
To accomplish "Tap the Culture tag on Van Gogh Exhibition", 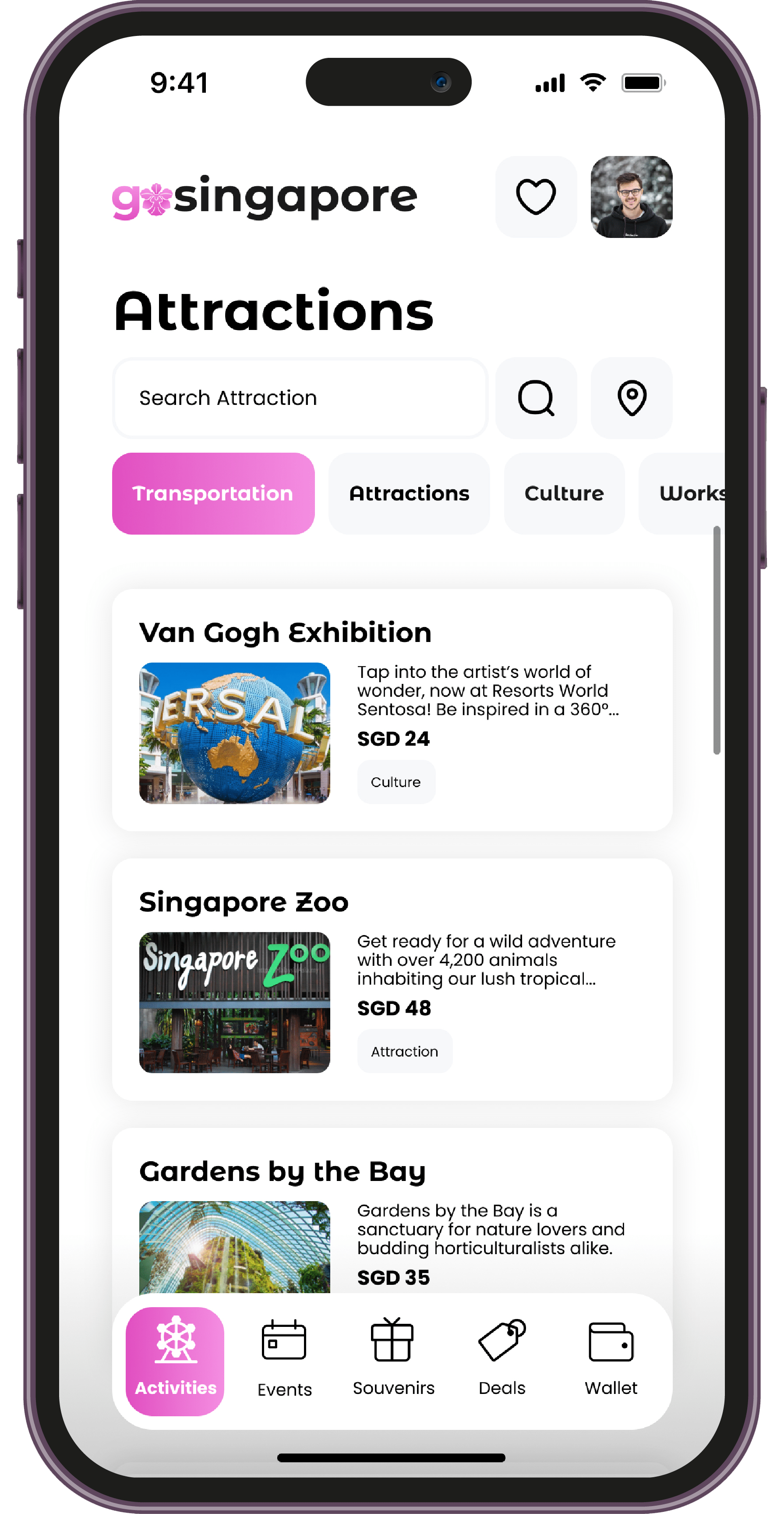I will point(396,782).
